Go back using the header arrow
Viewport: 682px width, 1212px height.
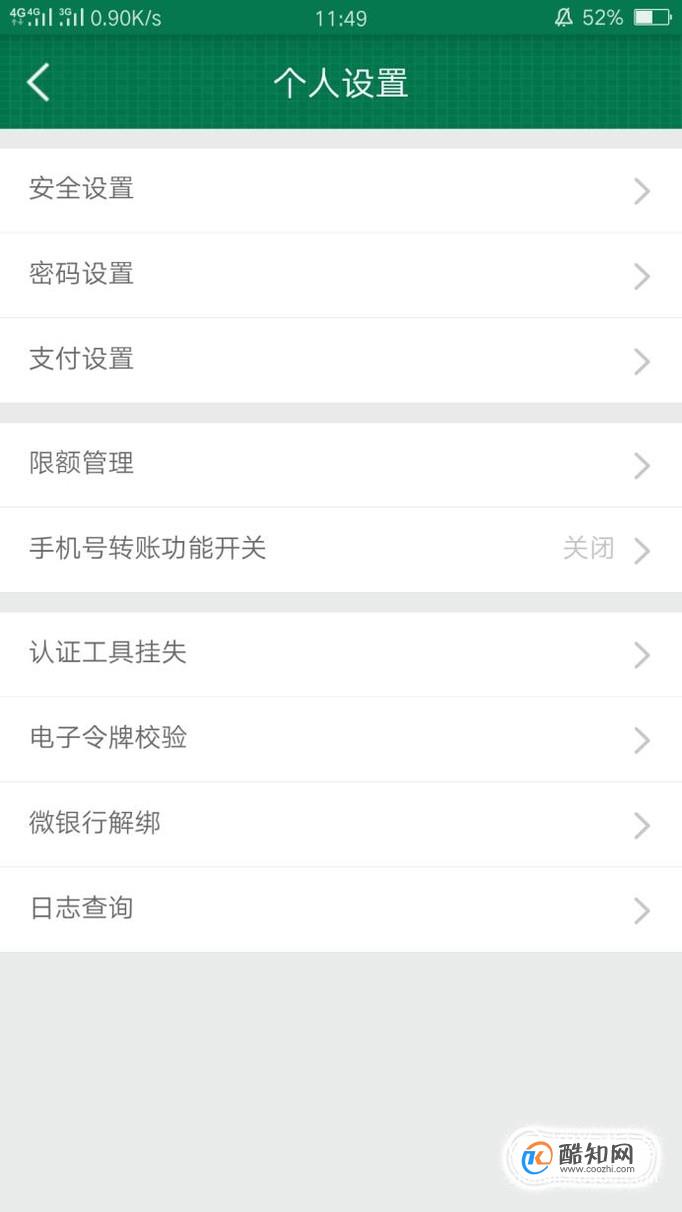(38, 83)
